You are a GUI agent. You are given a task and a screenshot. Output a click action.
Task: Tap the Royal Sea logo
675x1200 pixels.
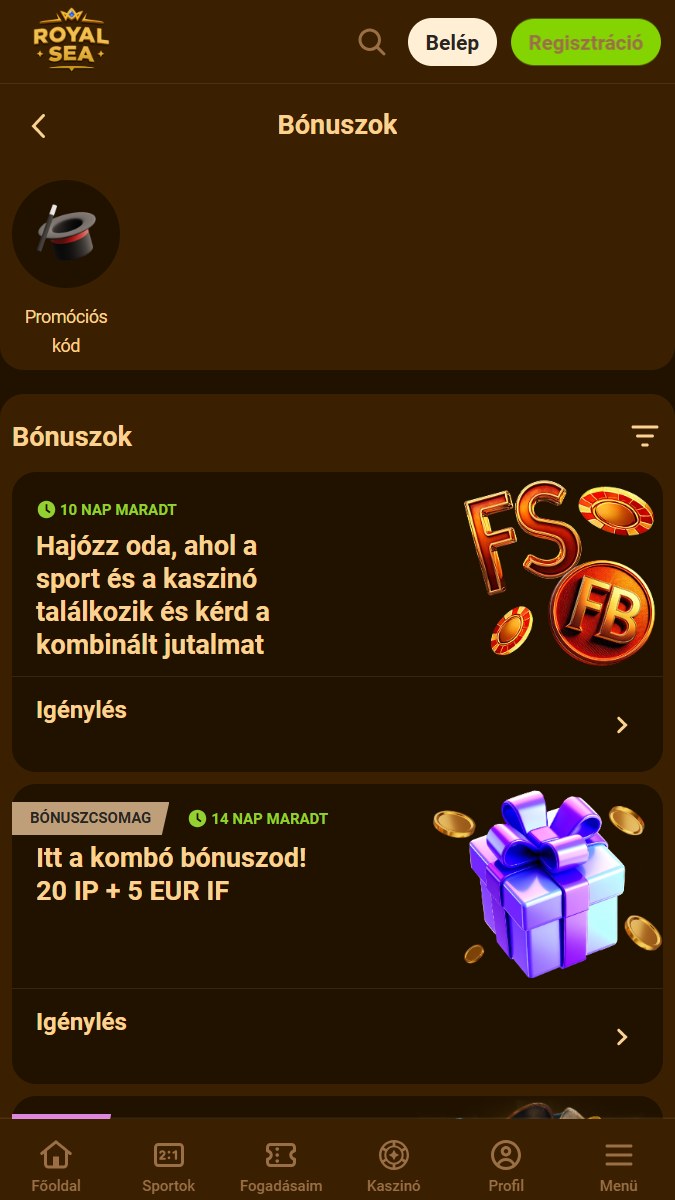70,40
